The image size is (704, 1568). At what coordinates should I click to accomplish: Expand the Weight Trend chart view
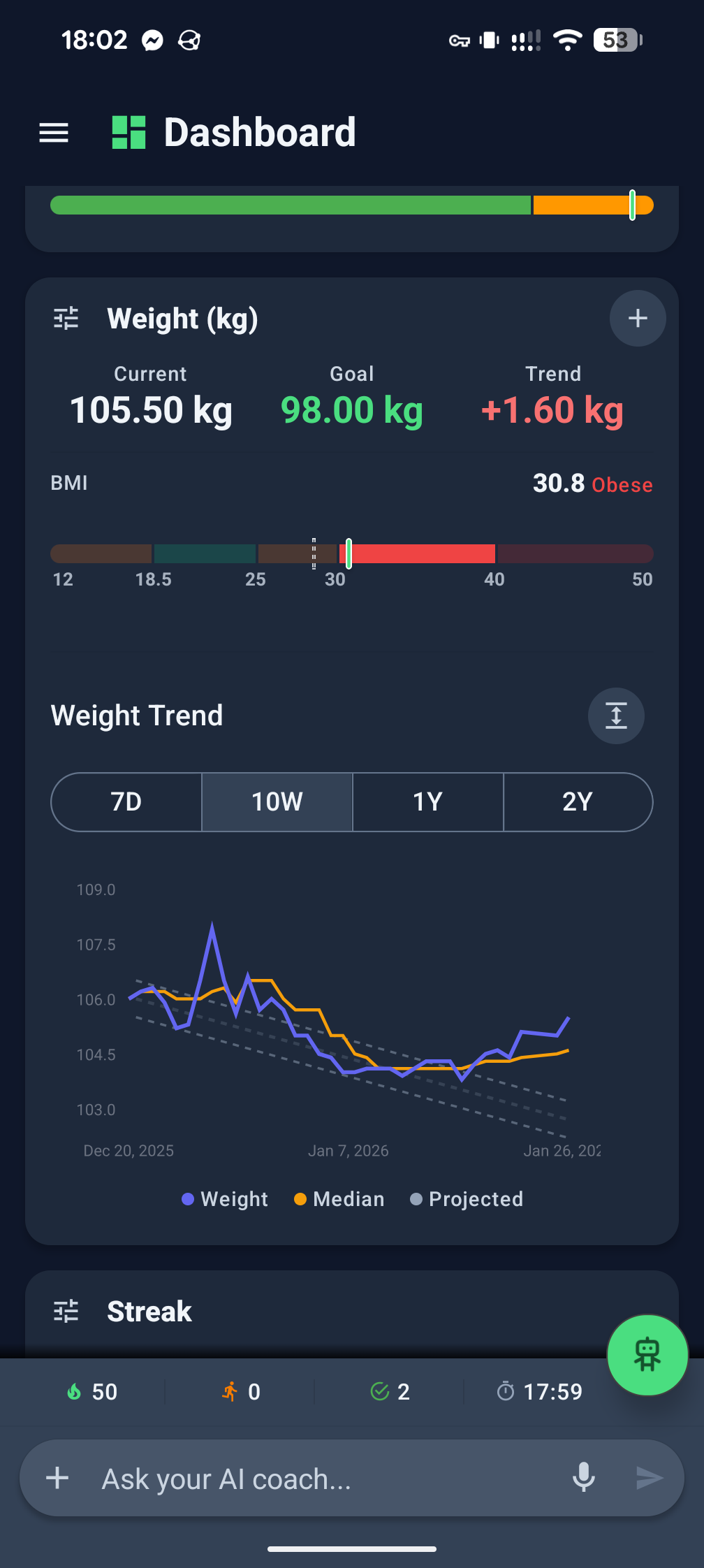pyautogui.click(x=615, y=716)
